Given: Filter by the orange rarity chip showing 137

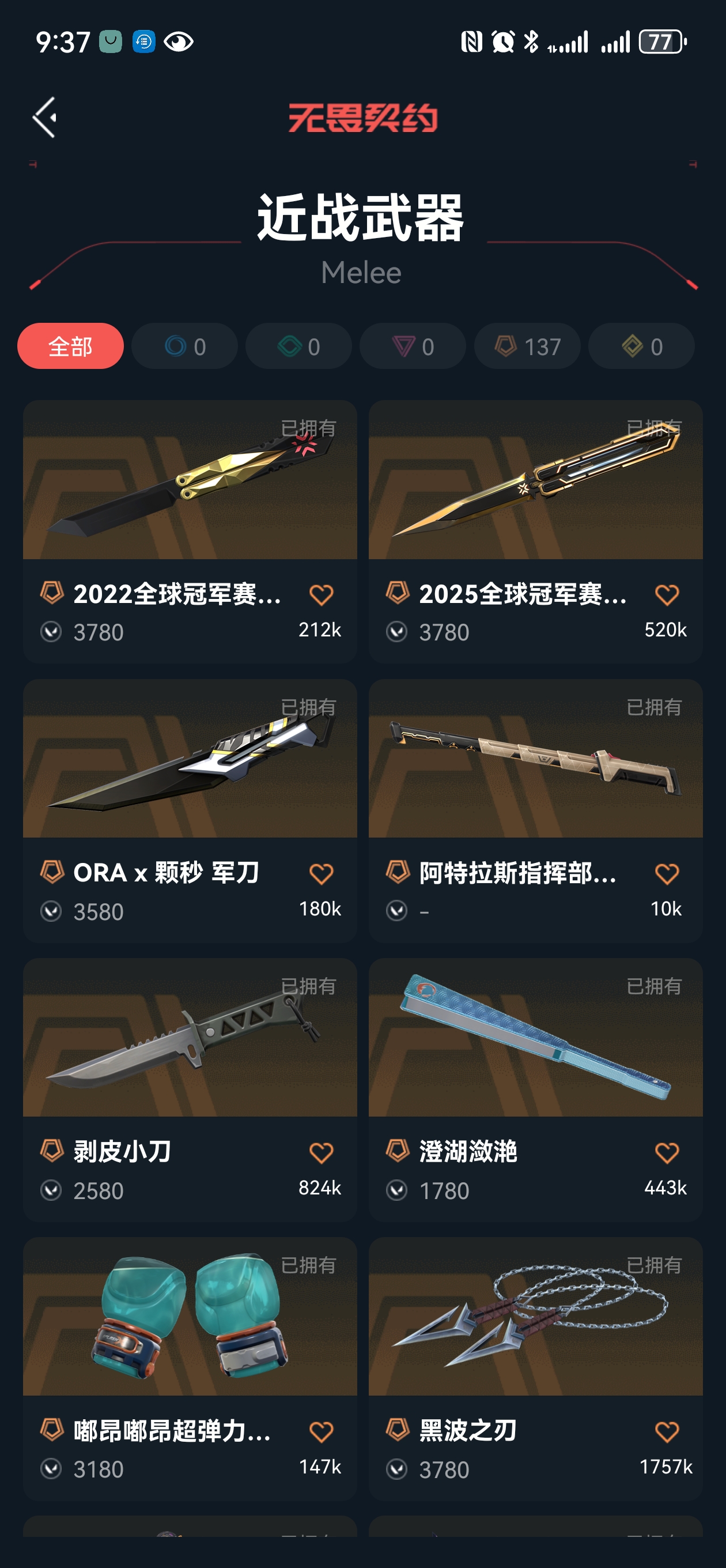Looking at the screenshot, I should [x=527, y=346].
